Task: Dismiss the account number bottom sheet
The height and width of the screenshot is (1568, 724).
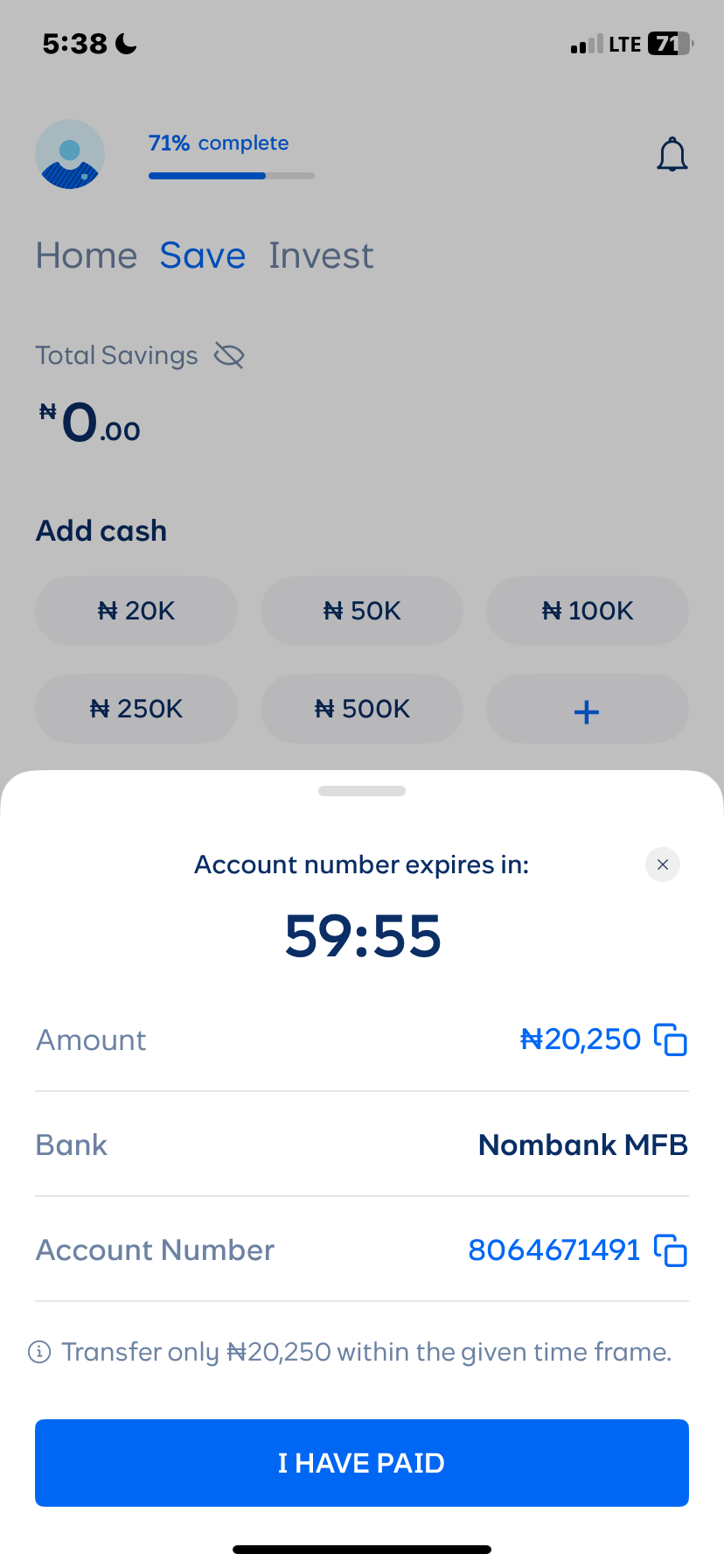Action: pos(662,864)
